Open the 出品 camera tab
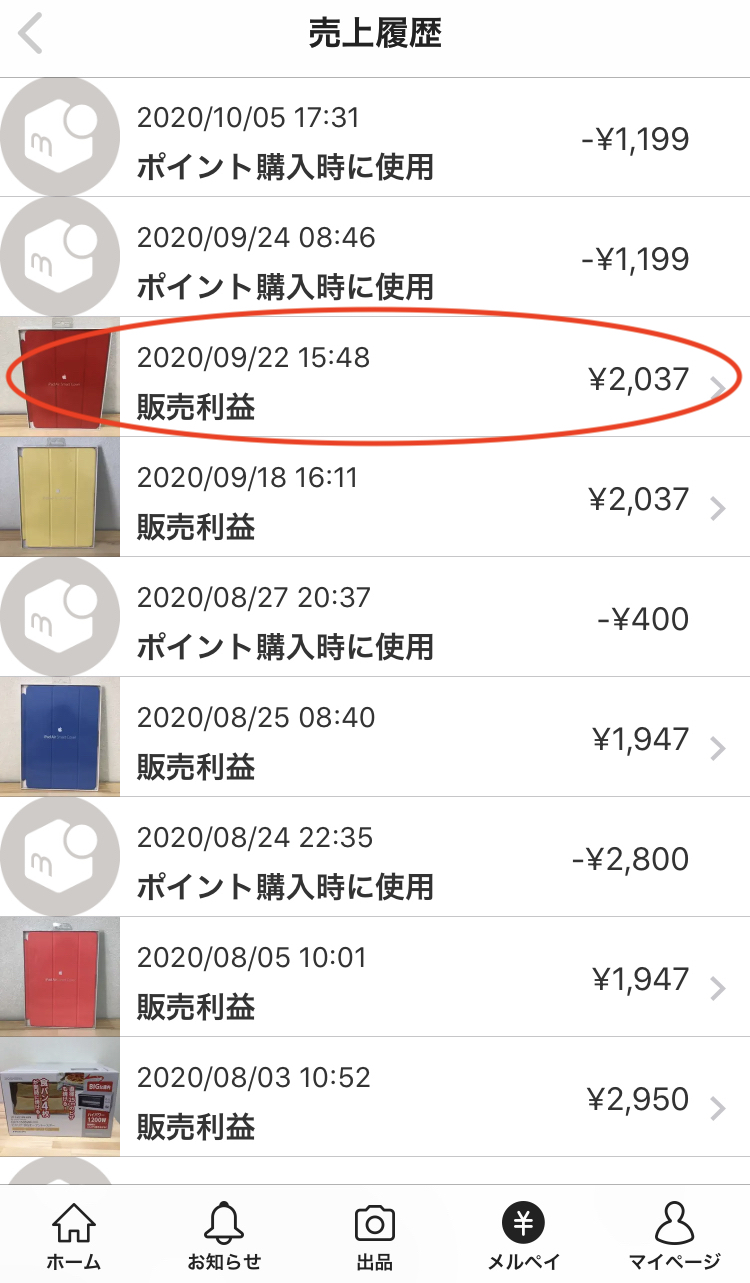 click(375, 1235)
